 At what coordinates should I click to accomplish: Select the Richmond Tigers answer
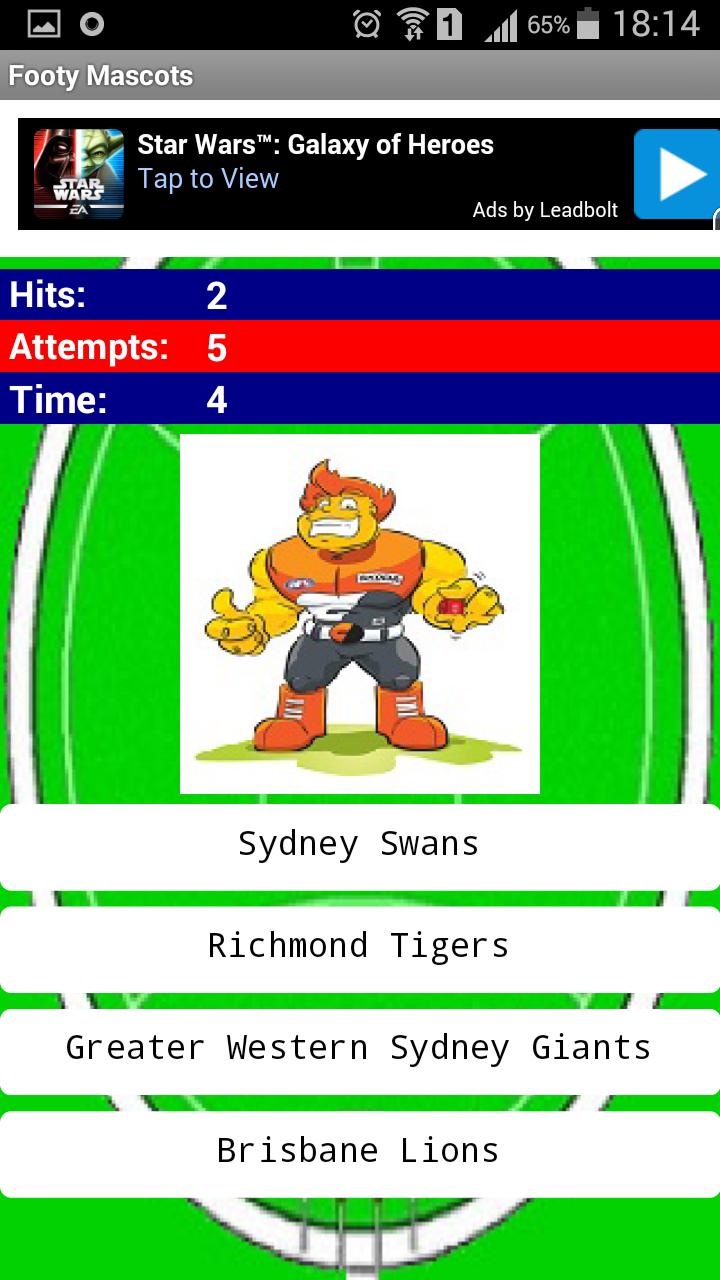(359, 948)
